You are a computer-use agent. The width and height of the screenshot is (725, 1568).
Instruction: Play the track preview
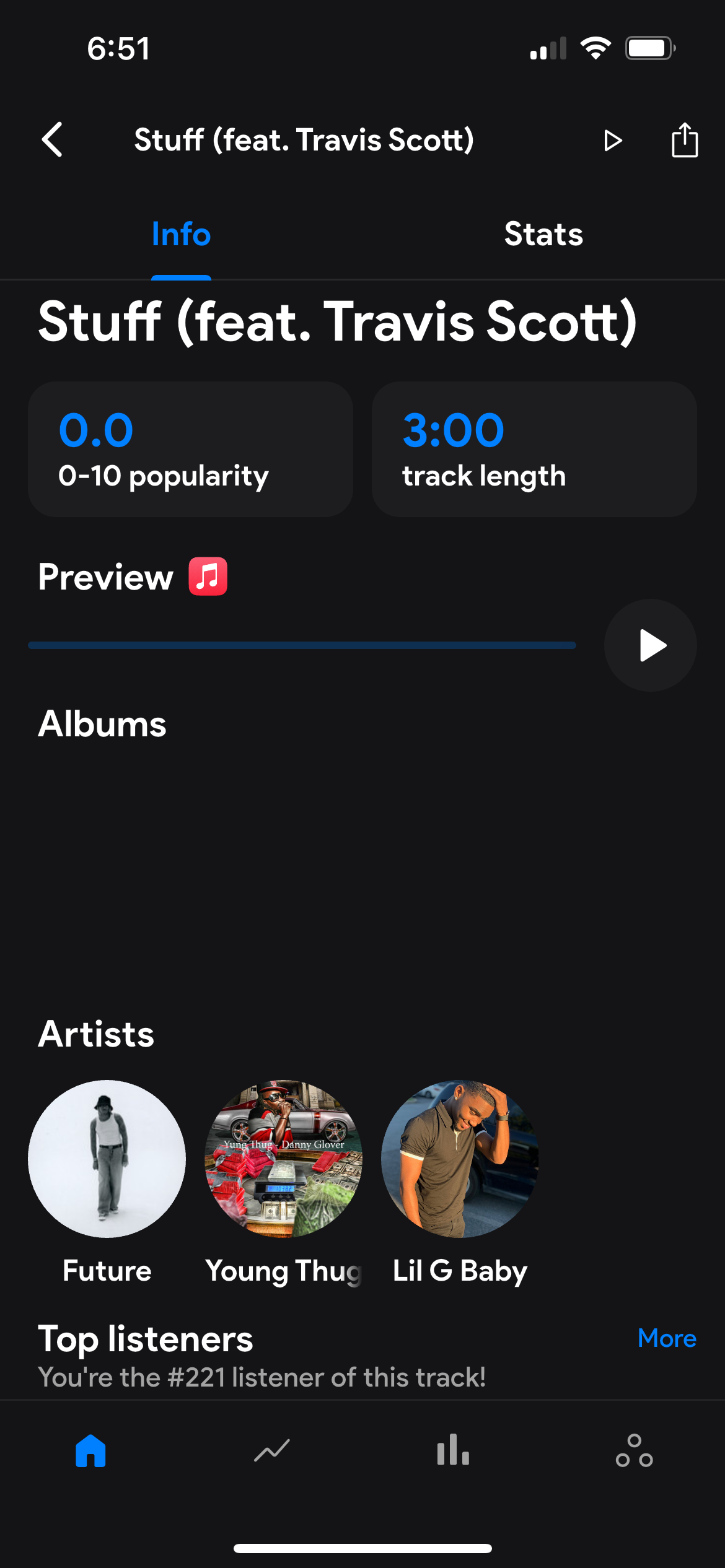(650, 645)
